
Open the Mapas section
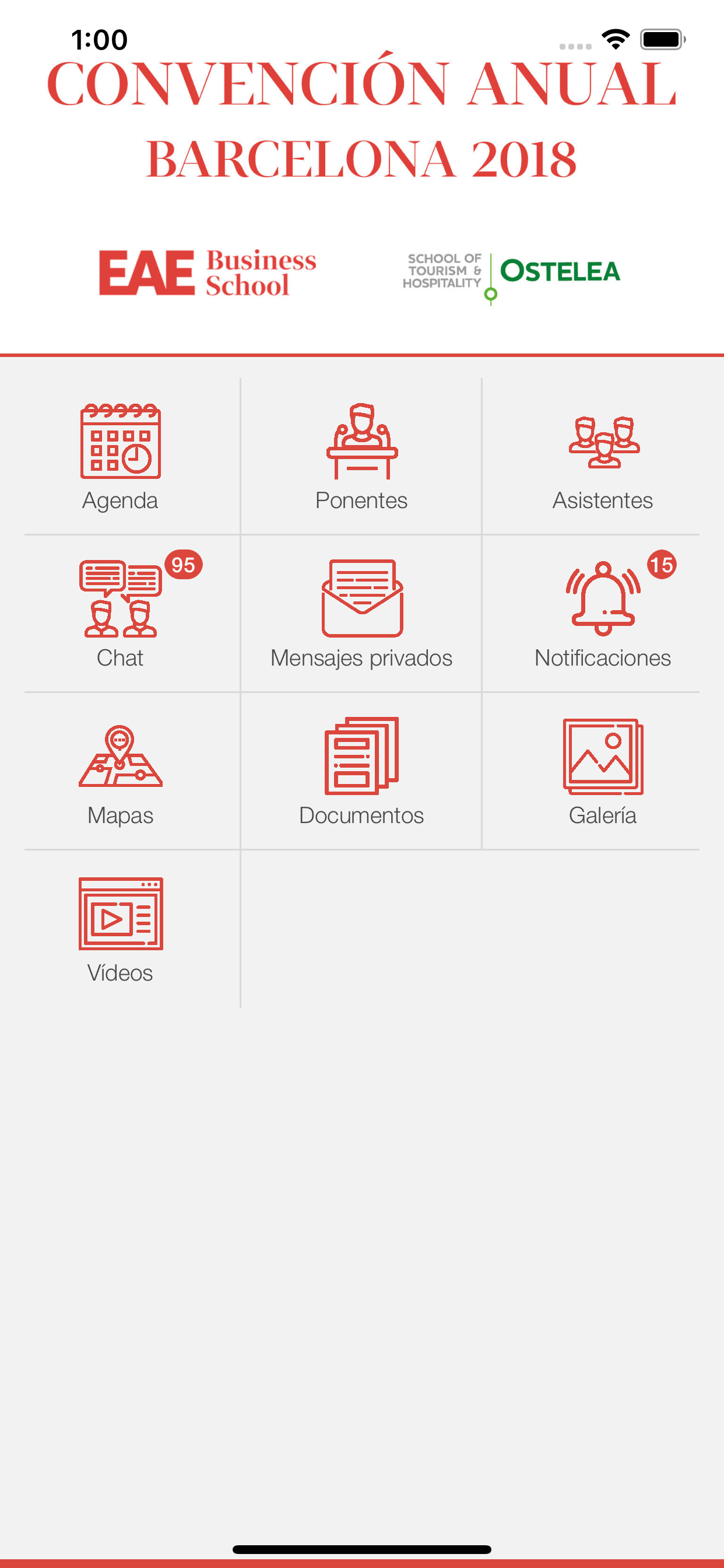tap(121, 771)
